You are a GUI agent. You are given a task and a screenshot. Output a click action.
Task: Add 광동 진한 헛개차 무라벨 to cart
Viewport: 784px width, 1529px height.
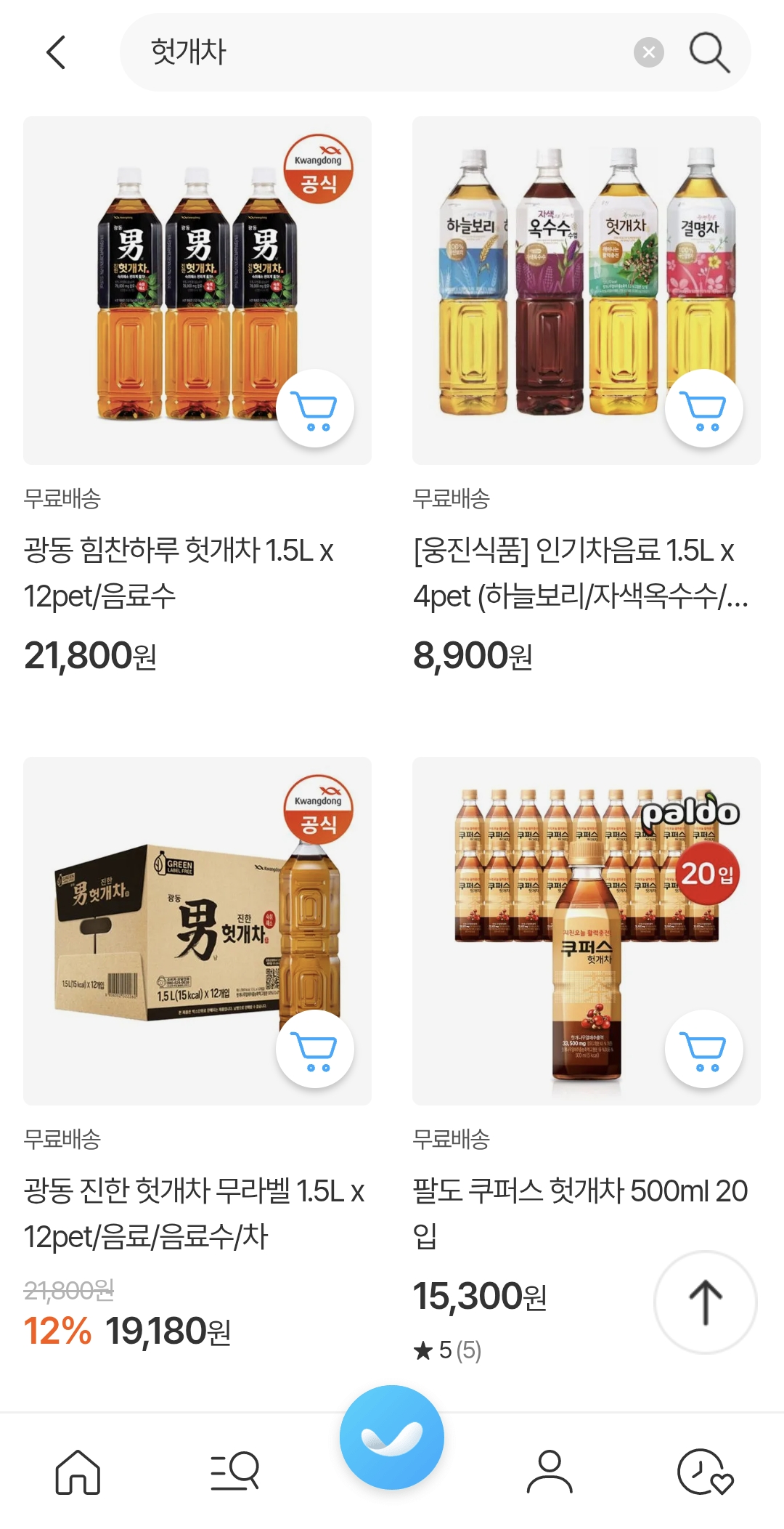click(314, 1049)
